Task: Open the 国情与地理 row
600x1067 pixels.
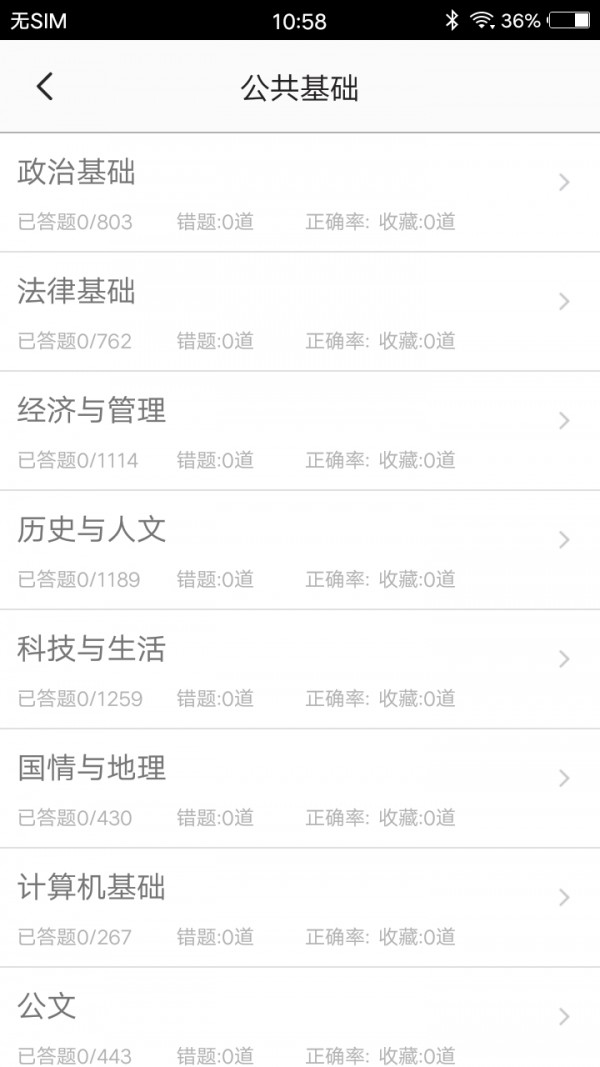Action: pos(300,788)
